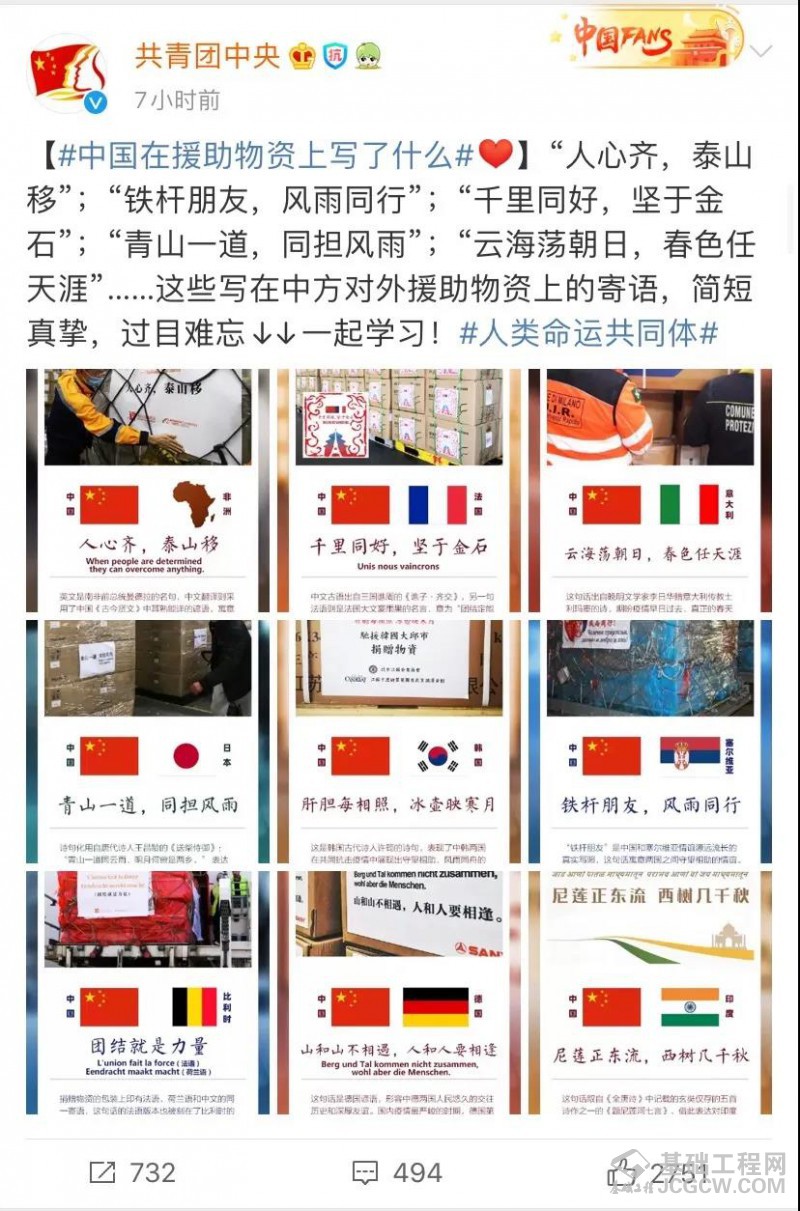Repost this post with 732 shares
This screenshot has height=1211, width=800.
(132, 1172)
